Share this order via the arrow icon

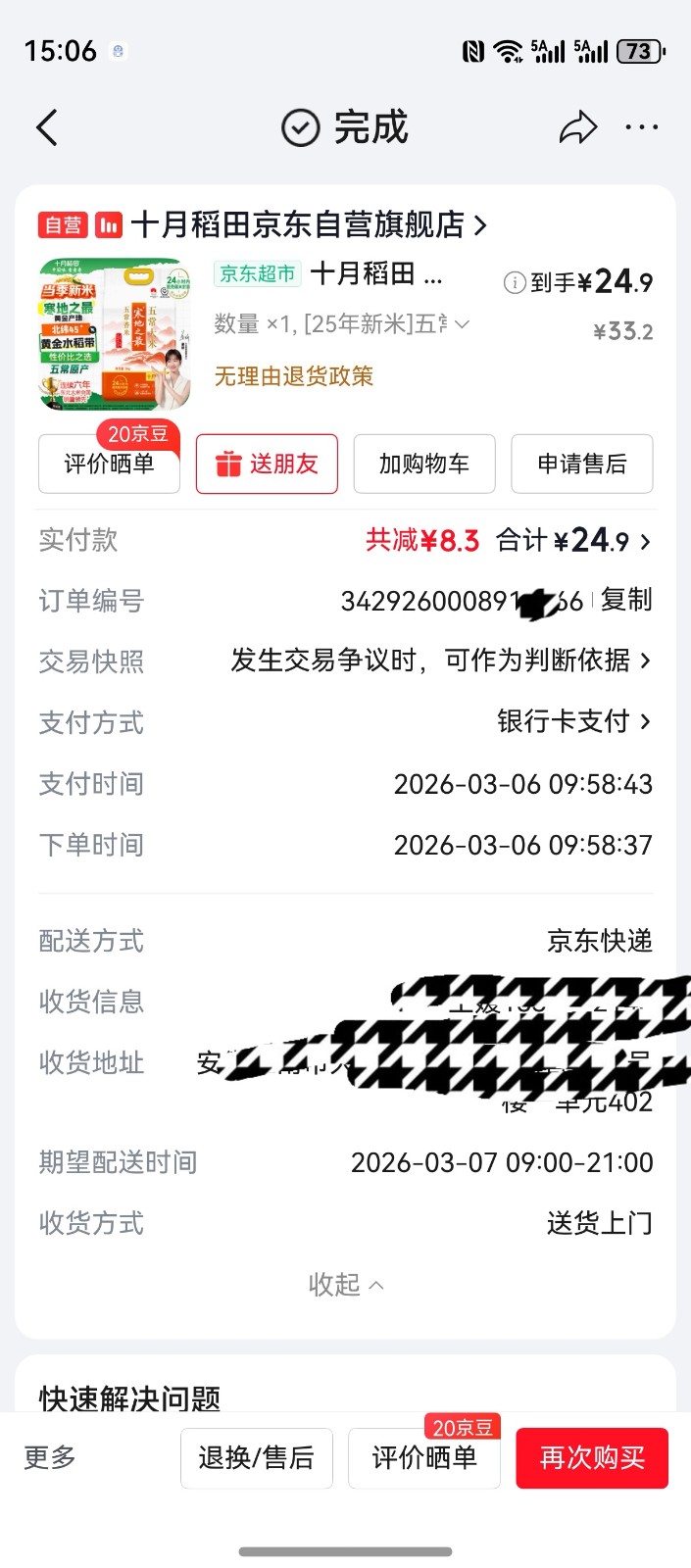pyautogui.click(x=577, y=127)
